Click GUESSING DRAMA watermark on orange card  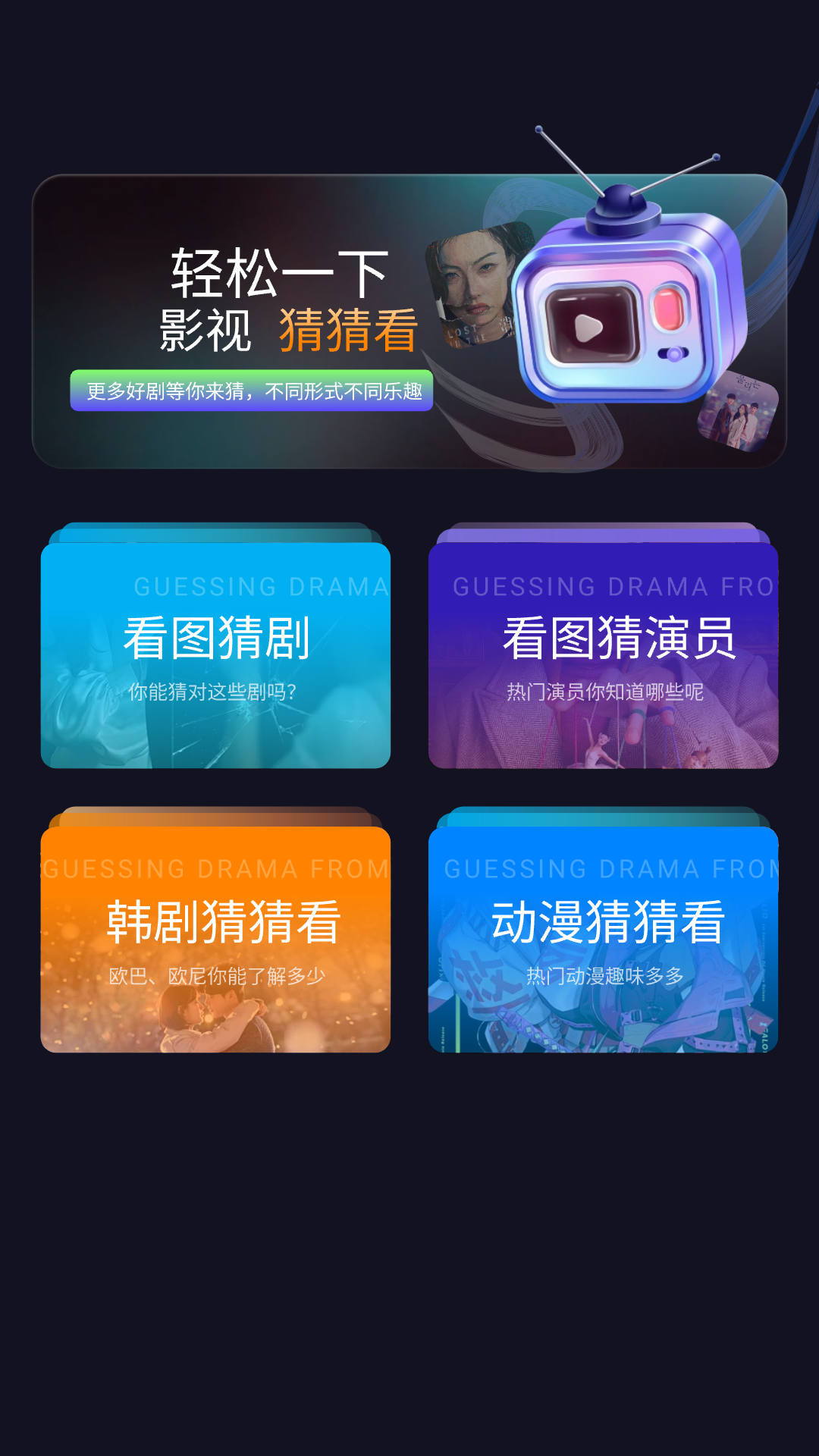215,868
